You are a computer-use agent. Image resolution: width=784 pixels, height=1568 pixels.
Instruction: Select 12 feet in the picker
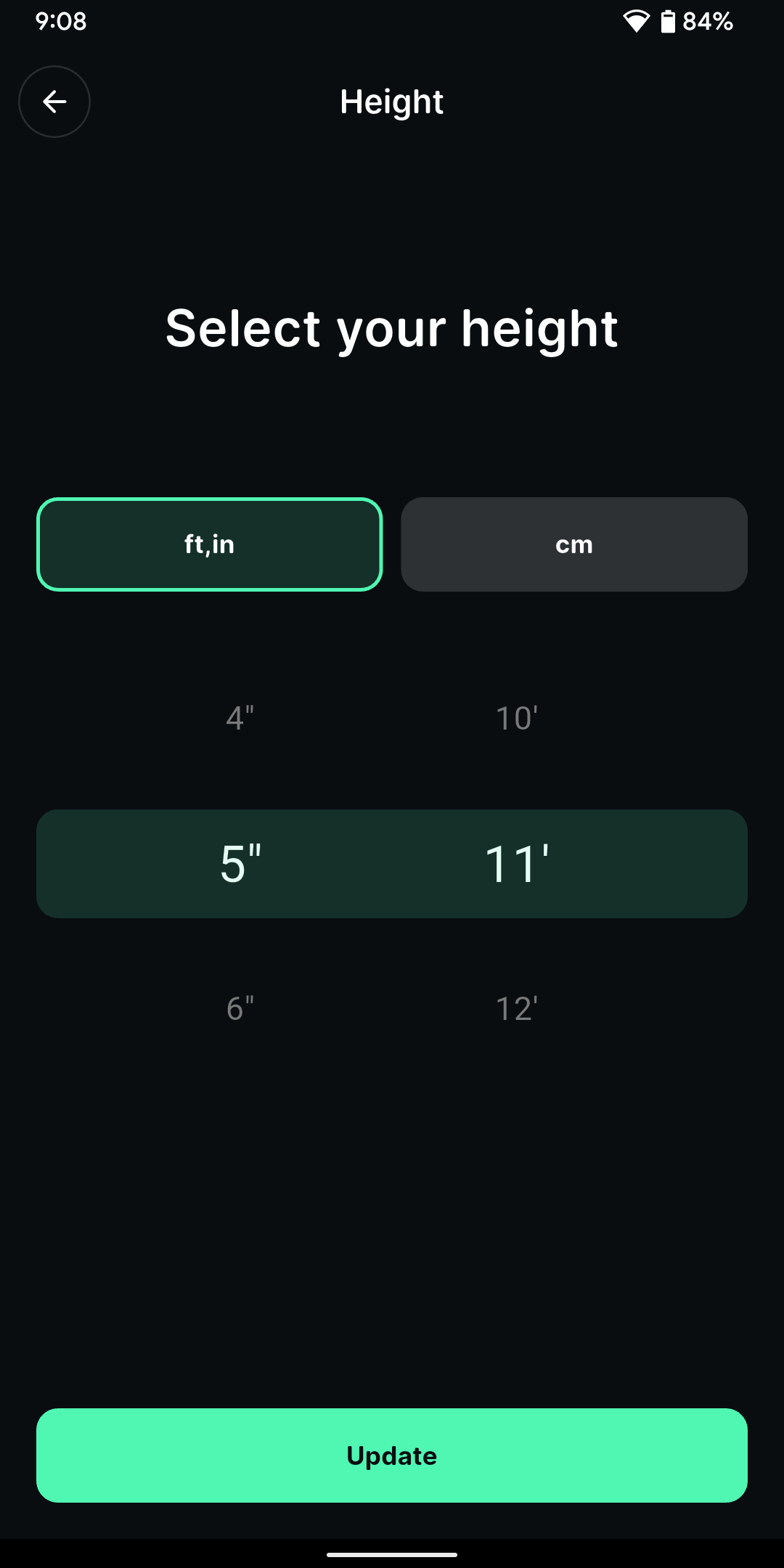[517, 1009]
